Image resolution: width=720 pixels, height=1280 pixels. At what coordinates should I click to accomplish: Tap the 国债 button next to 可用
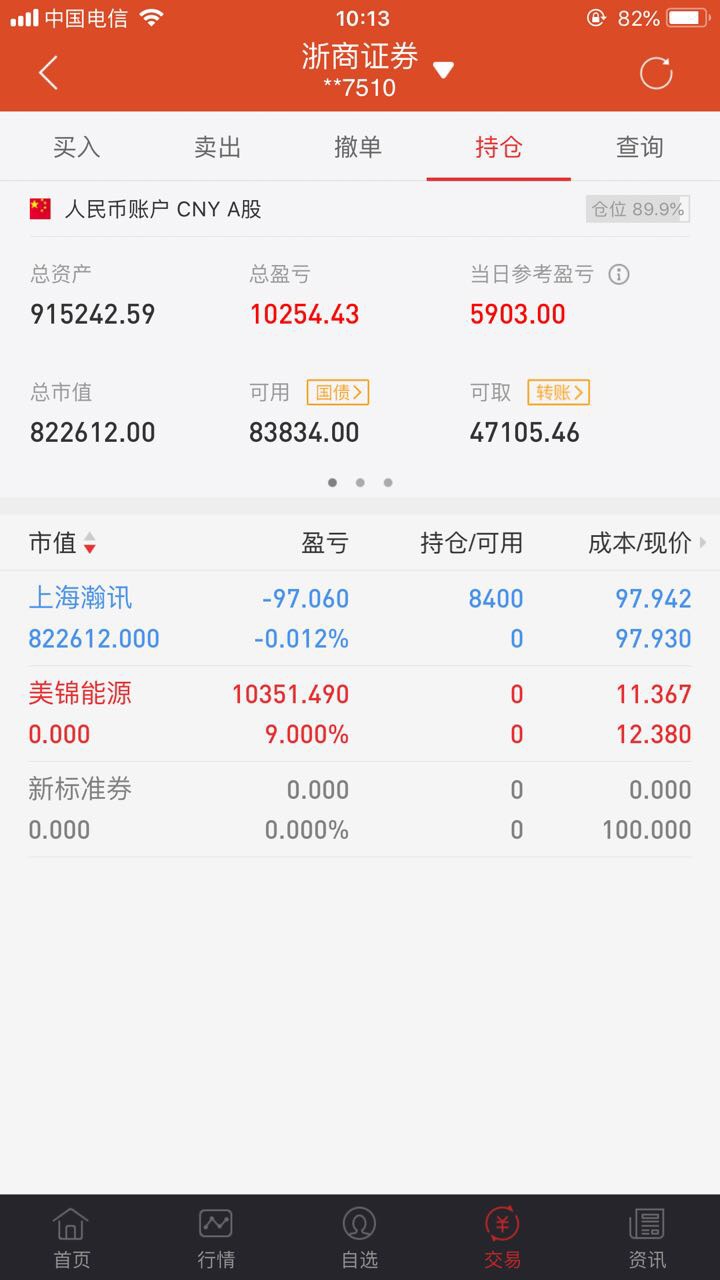pos(338,392)
